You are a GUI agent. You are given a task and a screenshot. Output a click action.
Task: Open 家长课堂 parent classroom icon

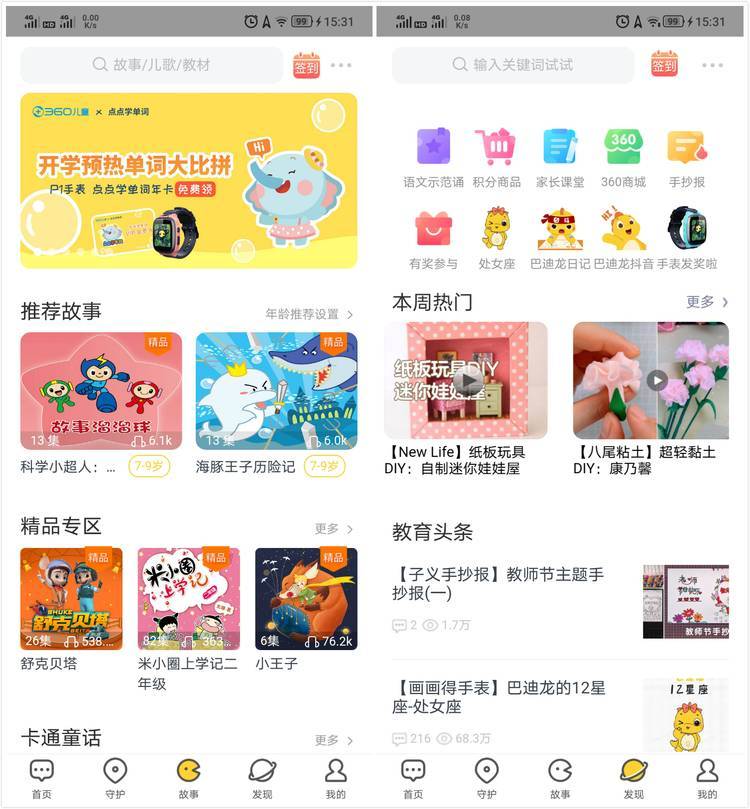point(560,150)
